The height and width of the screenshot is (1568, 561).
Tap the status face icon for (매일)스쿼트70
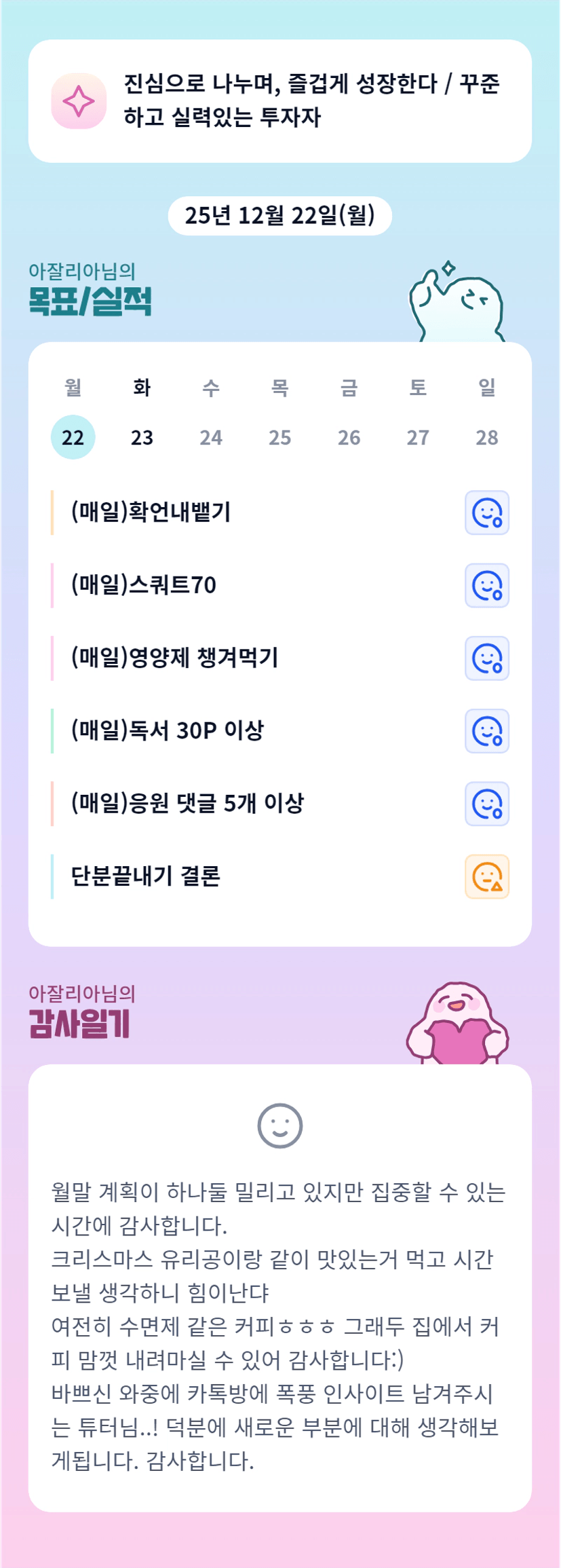(487, 585)
